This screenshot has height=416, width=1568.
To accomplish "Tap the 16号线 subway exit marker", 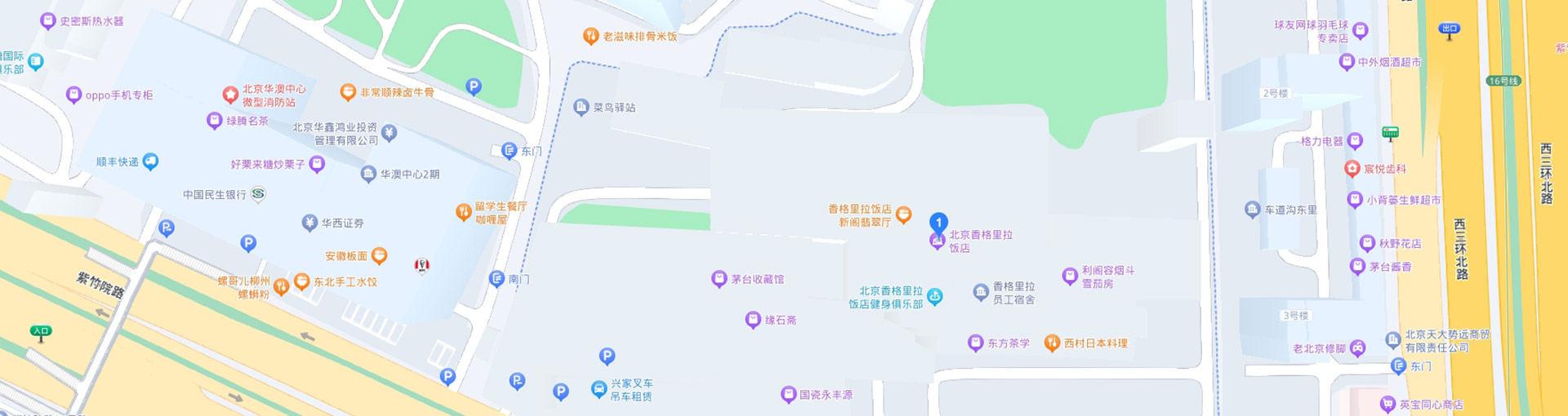I will [x=1450, y=30].
